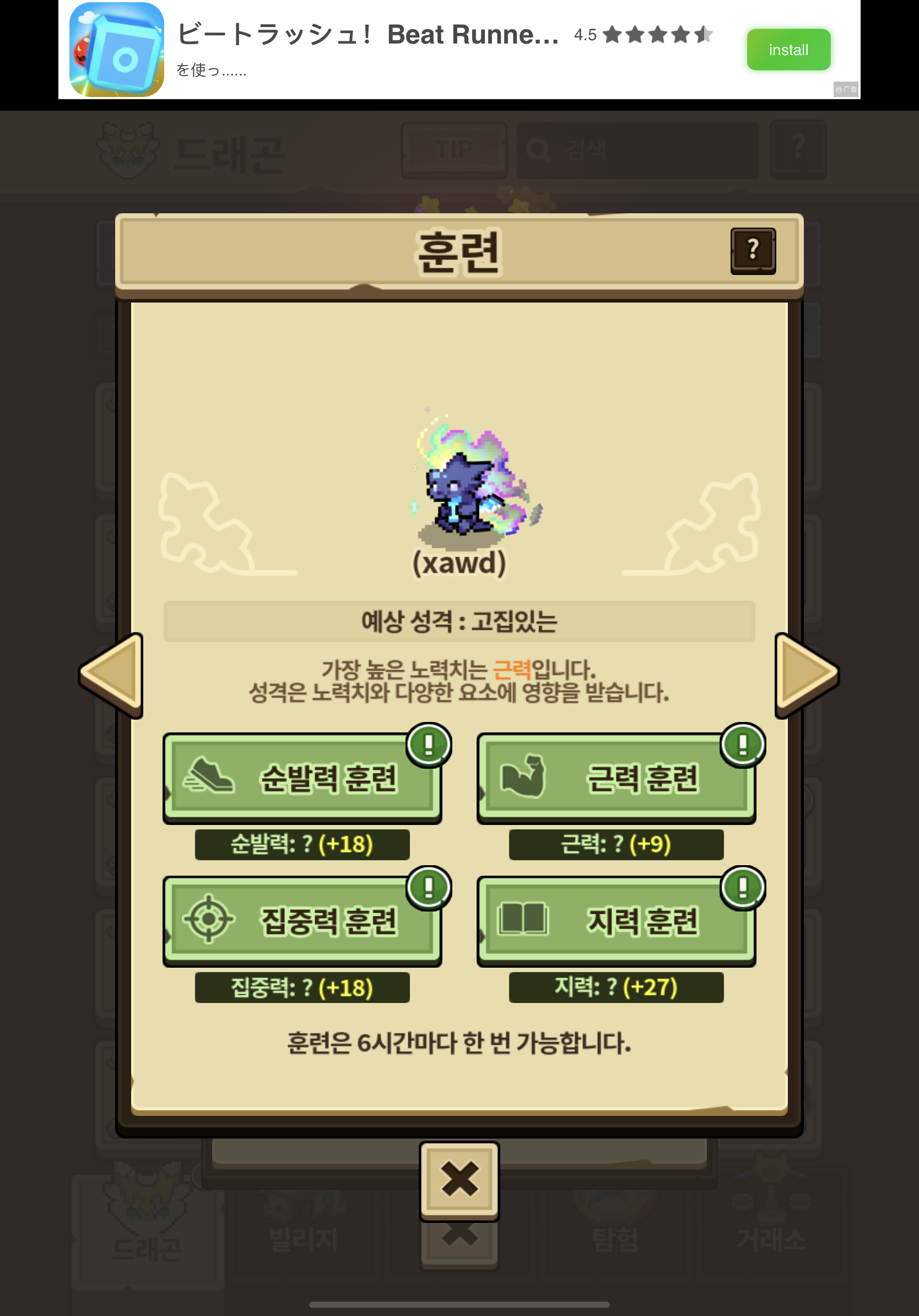Install the Beat Runner ad app
The height and width of the screenshot is (1316, 919).
[788, 50]
